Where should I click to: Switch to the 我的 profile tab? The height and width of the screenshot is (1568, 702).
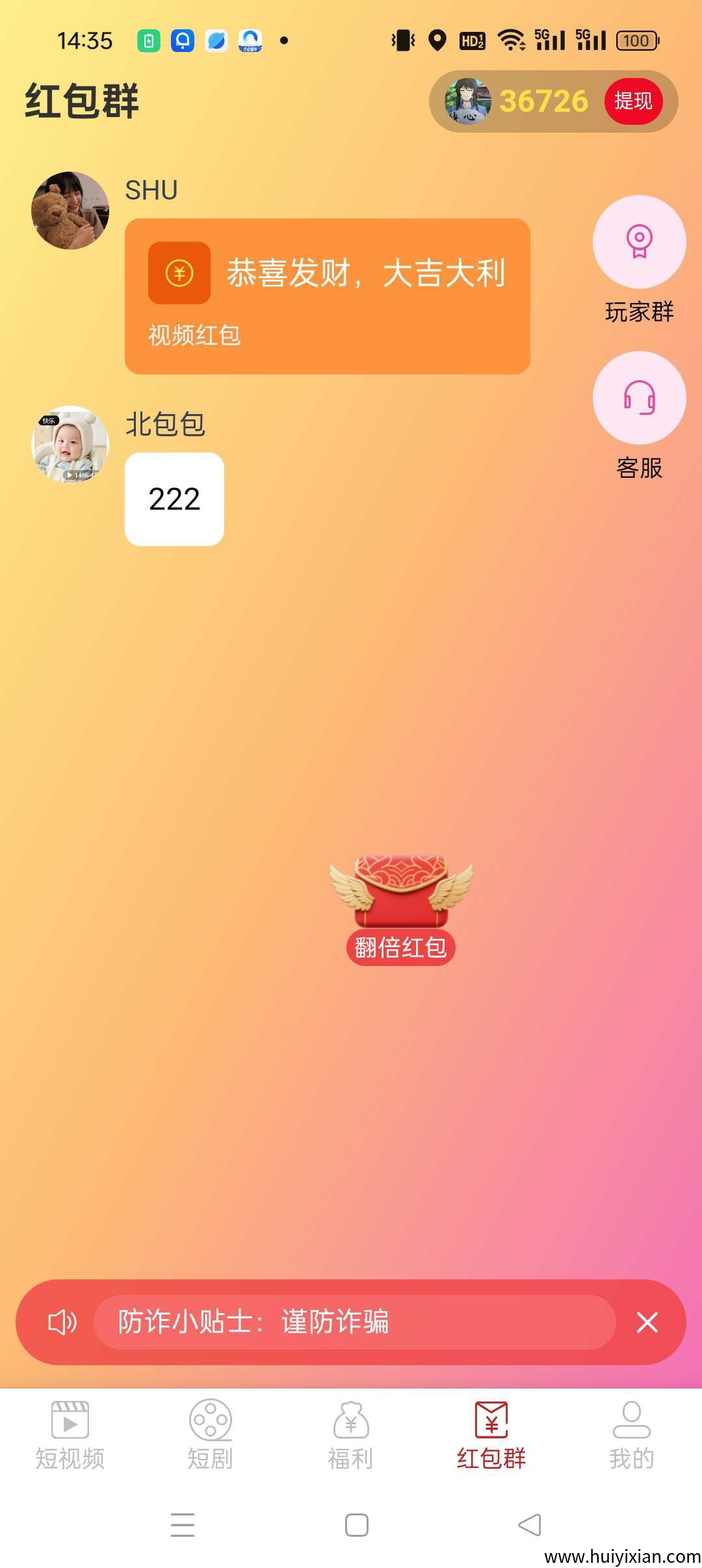(631, 1435)
